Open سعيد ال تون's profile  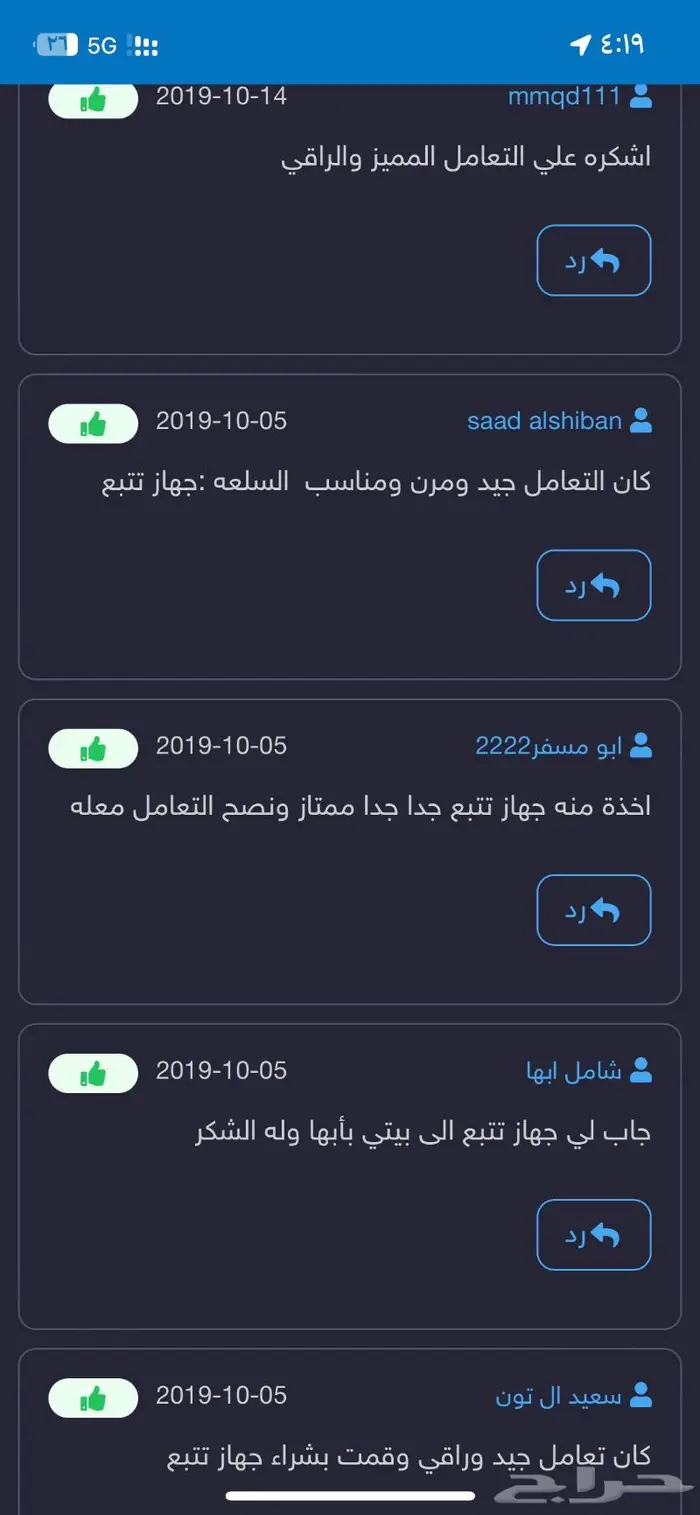(x=559, y=1397)
